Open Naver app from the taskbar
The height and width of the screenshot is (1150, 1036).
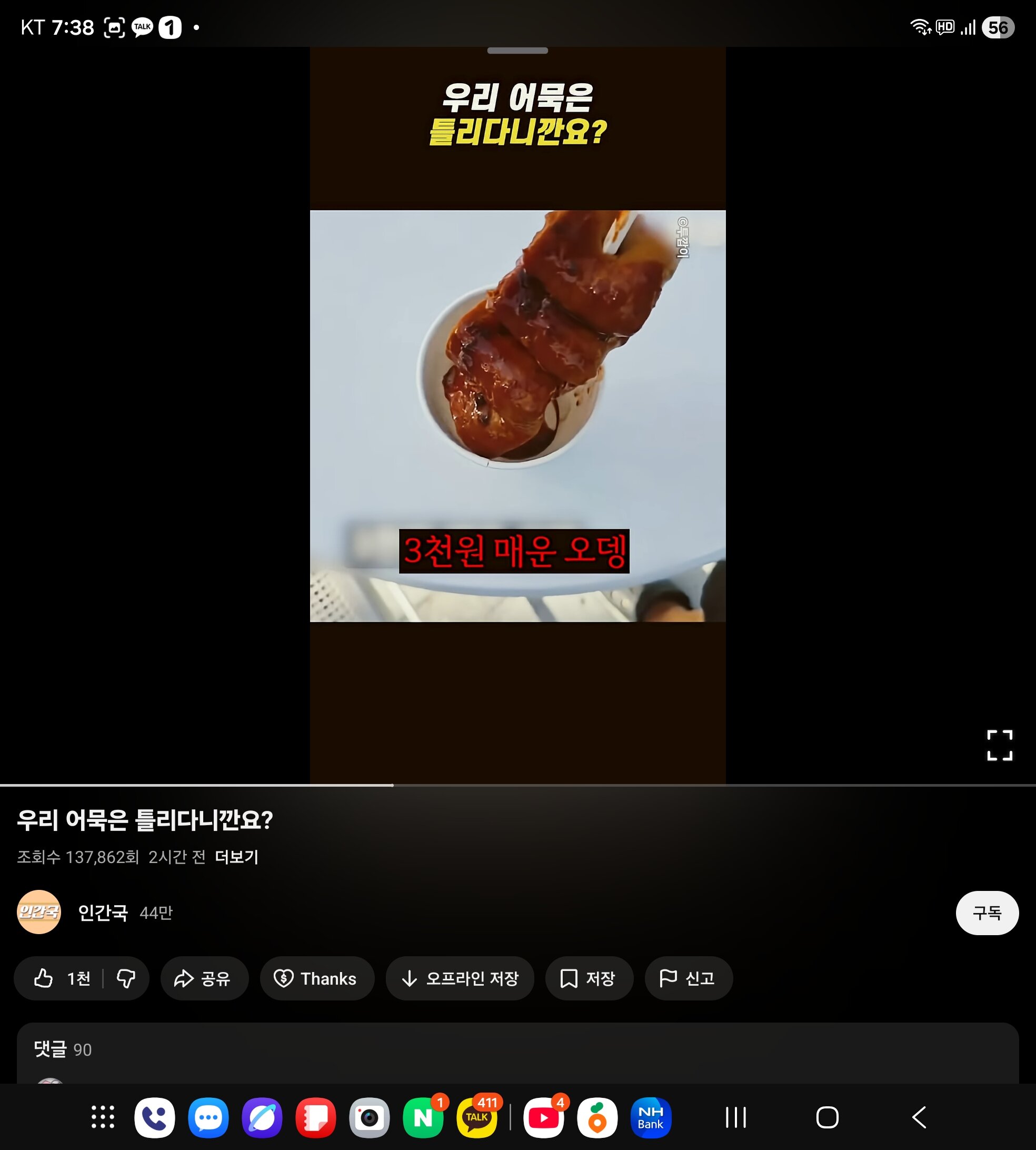click(x=423, y=1117)
